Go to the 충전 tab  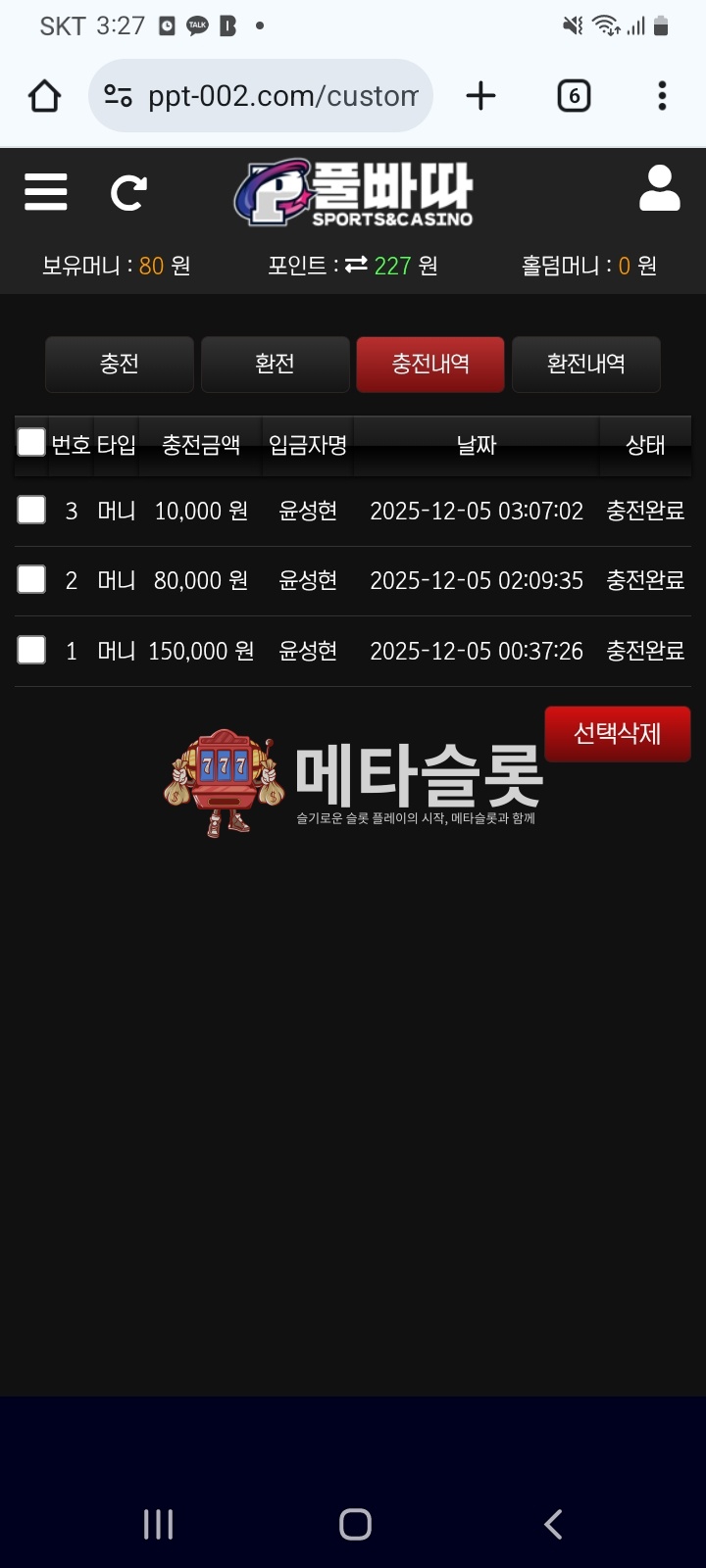[120, 365]
